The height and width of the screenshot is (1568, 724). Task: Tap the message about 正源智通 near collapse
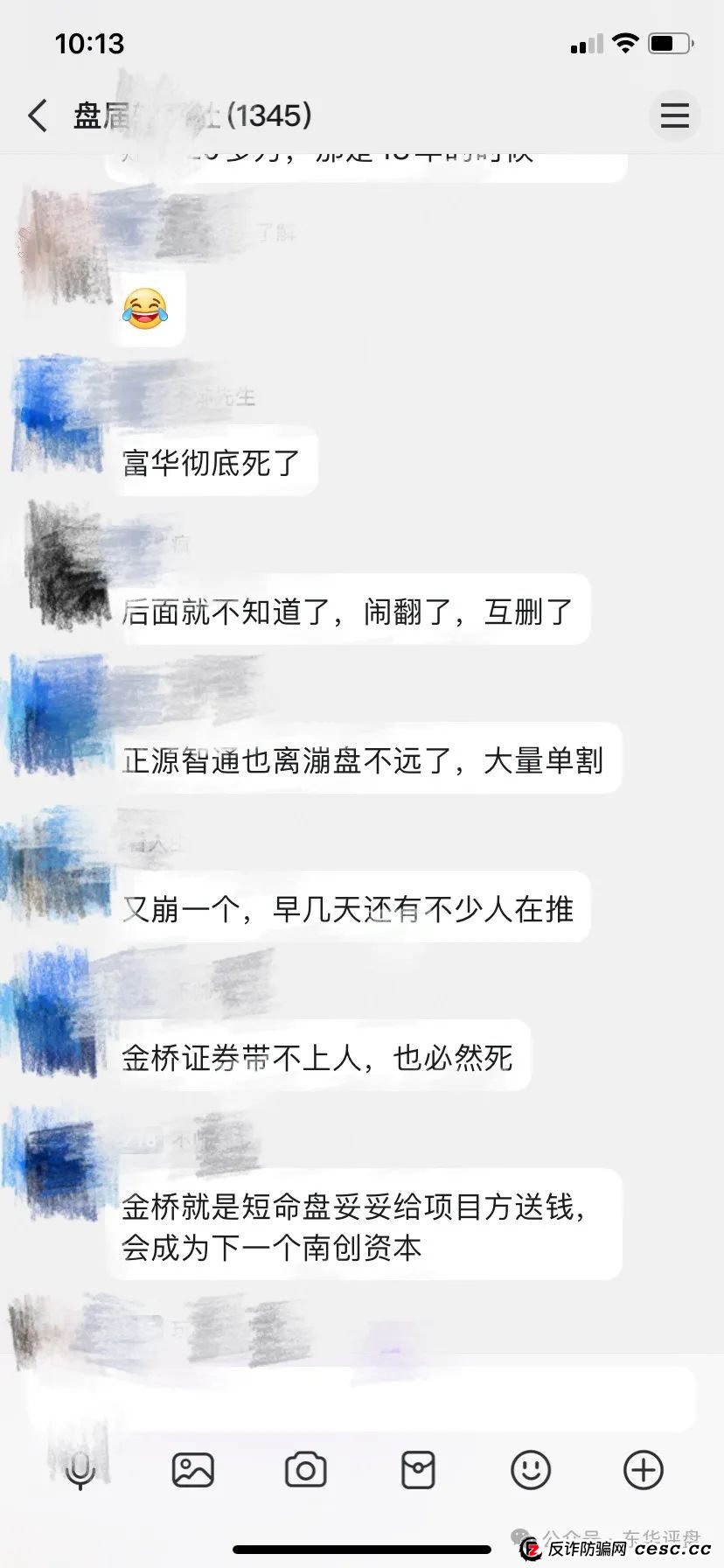pos(367,760)
